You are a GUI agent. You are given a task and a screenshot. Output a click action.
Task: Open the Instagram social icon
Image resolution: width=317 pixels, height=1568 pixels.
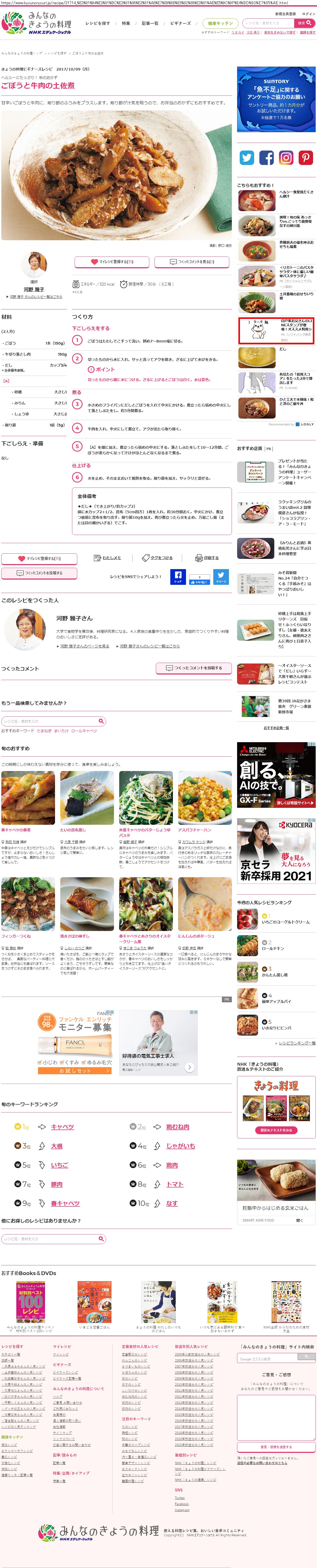(x=286, y=158)
